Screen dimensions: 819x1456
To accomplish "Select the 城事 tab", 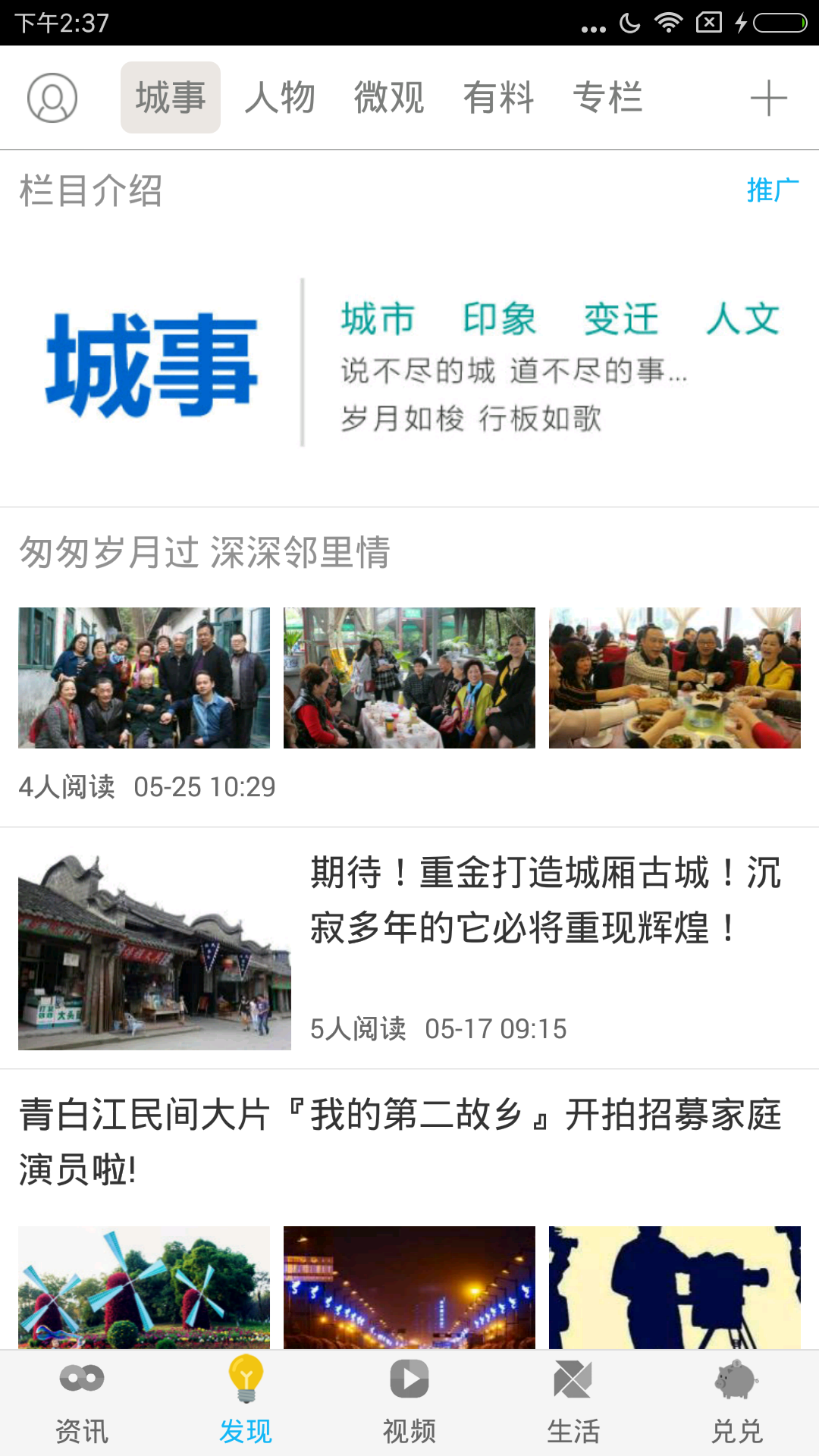I will 171,98.
